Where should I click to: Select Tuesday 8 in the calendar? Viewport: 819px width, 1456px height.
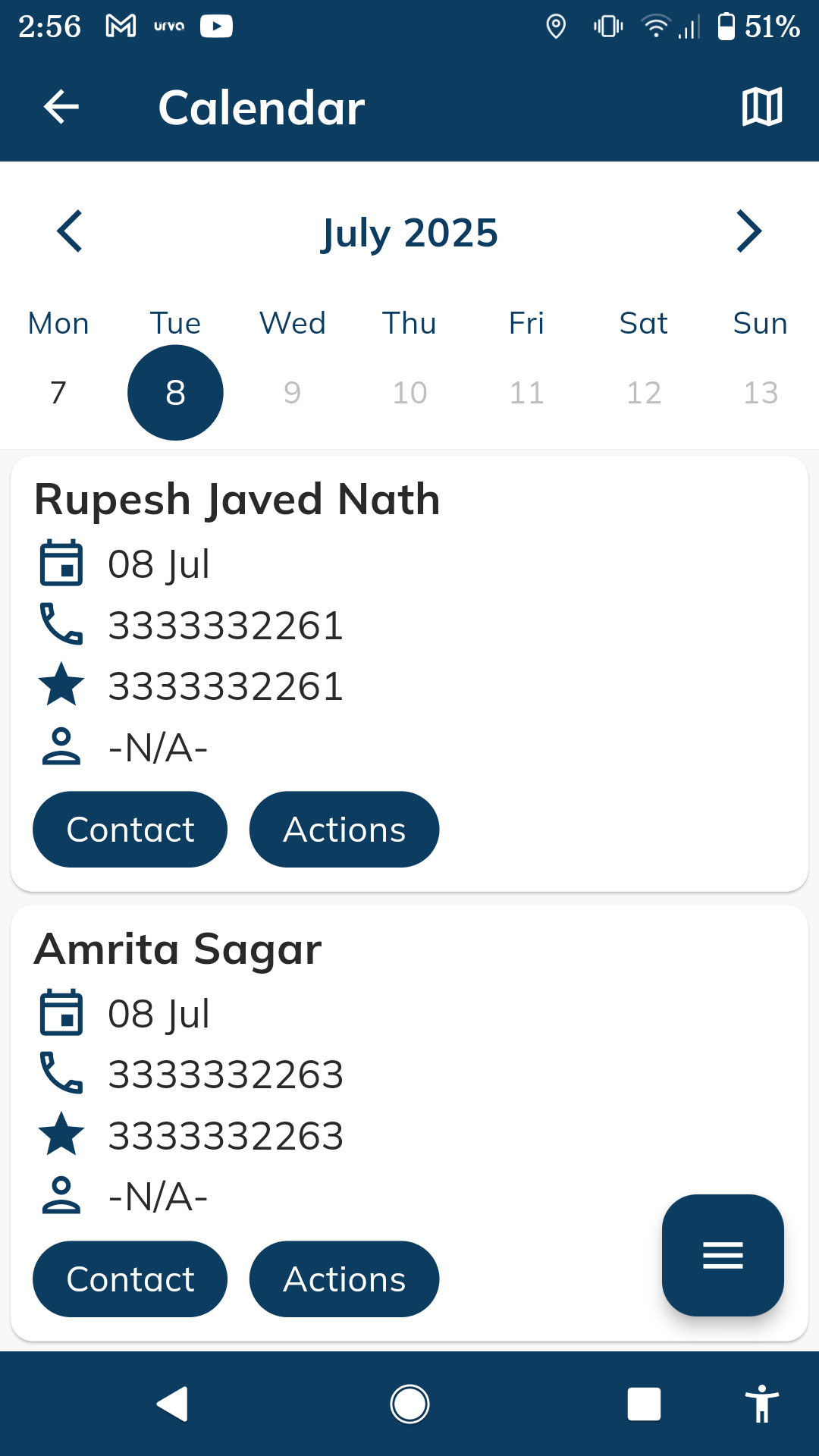[x=175, y=393]
